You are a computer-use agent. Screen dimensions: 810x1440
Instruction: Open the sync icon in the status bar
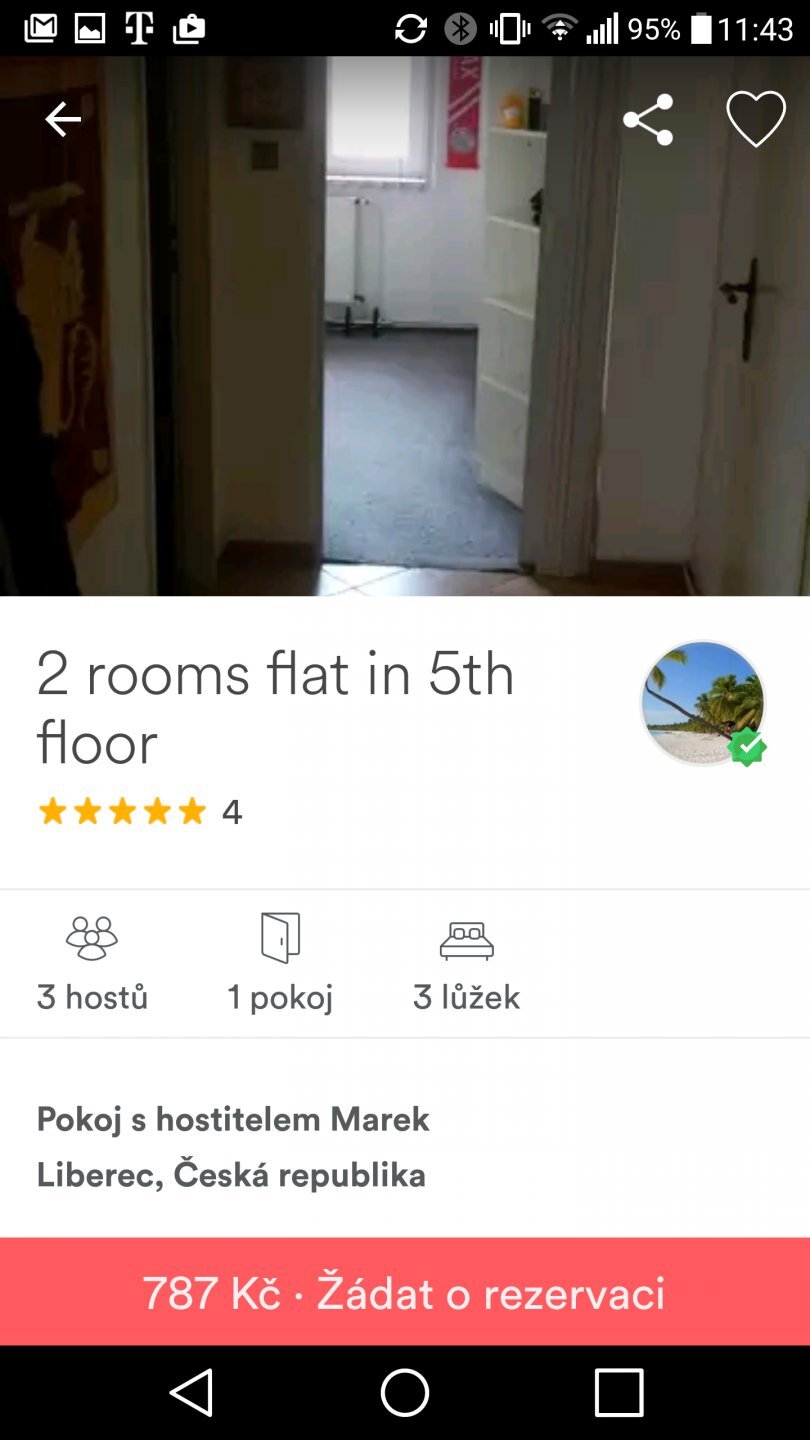[x=410, y=28]
